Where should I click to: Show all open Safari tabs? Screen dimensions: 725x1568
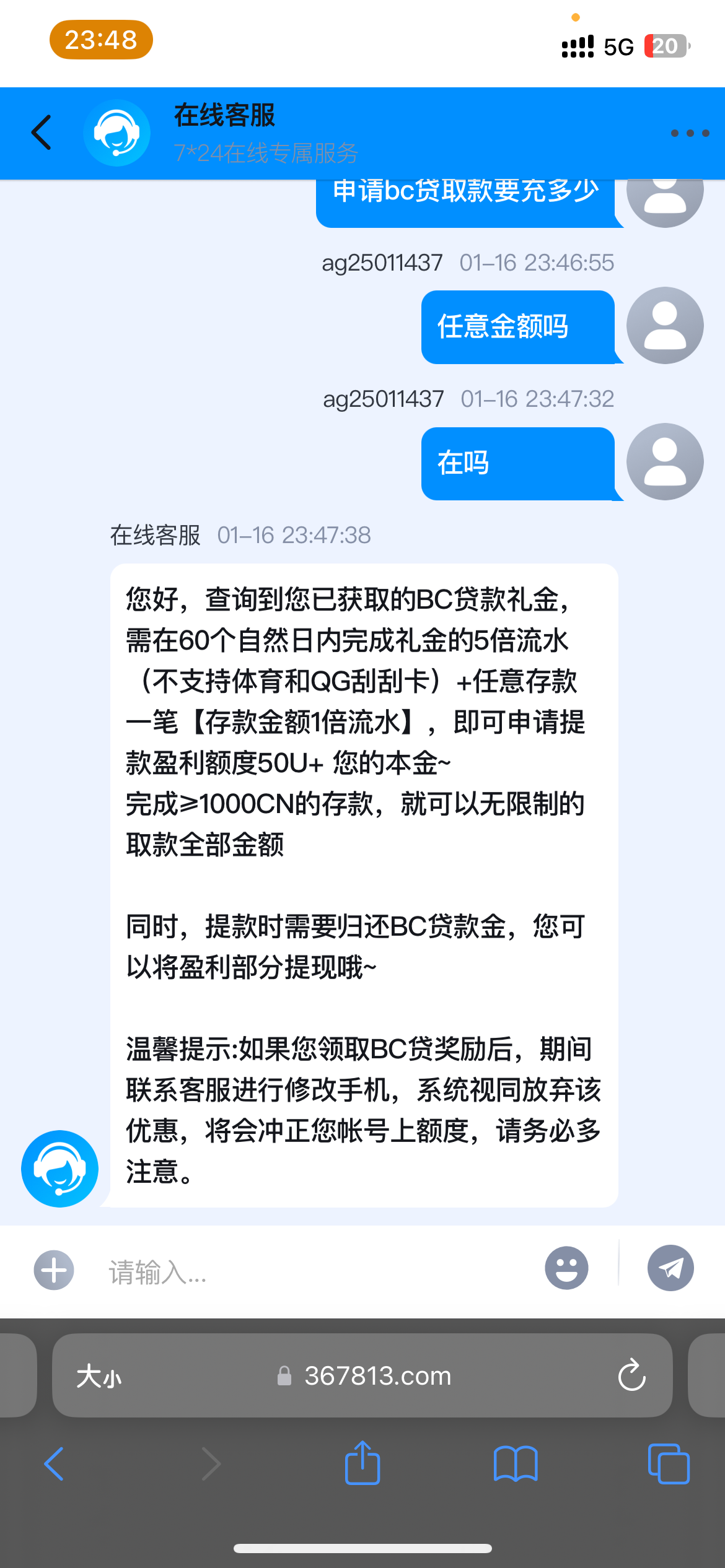point(669,1464)
